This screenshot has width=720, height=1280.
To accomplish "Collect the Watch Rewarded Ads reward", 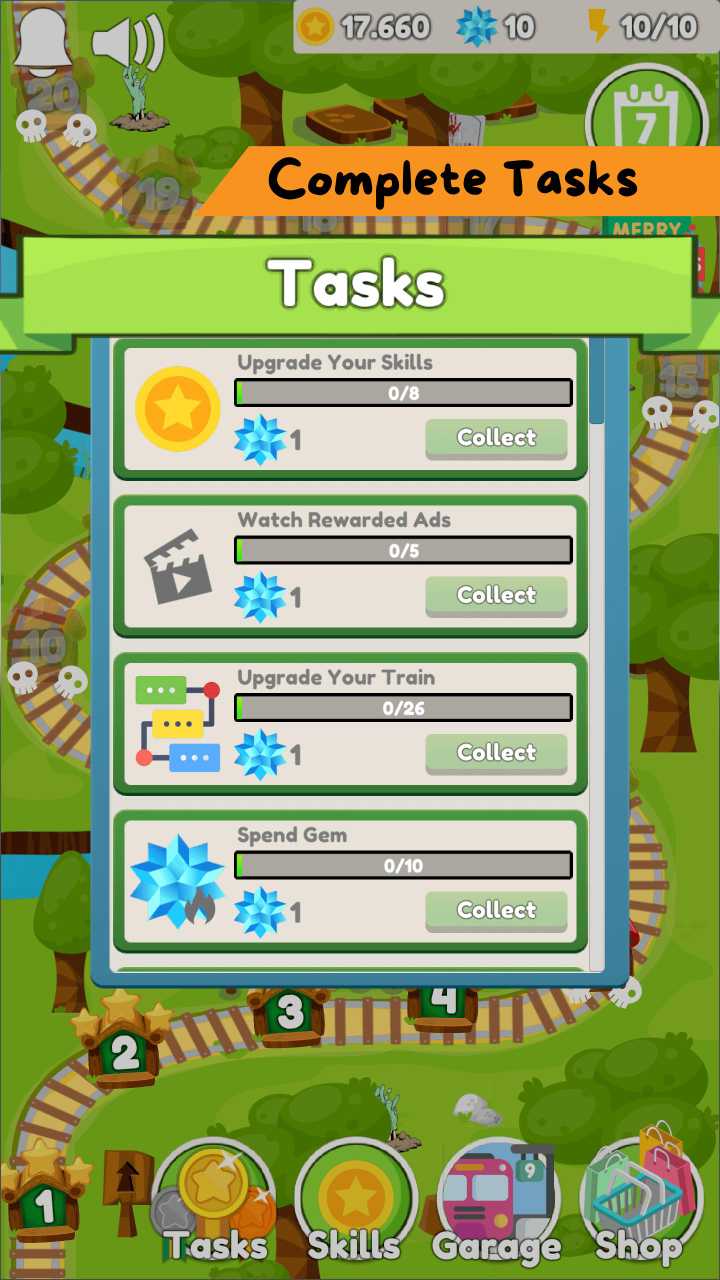I will pos(496,595).
